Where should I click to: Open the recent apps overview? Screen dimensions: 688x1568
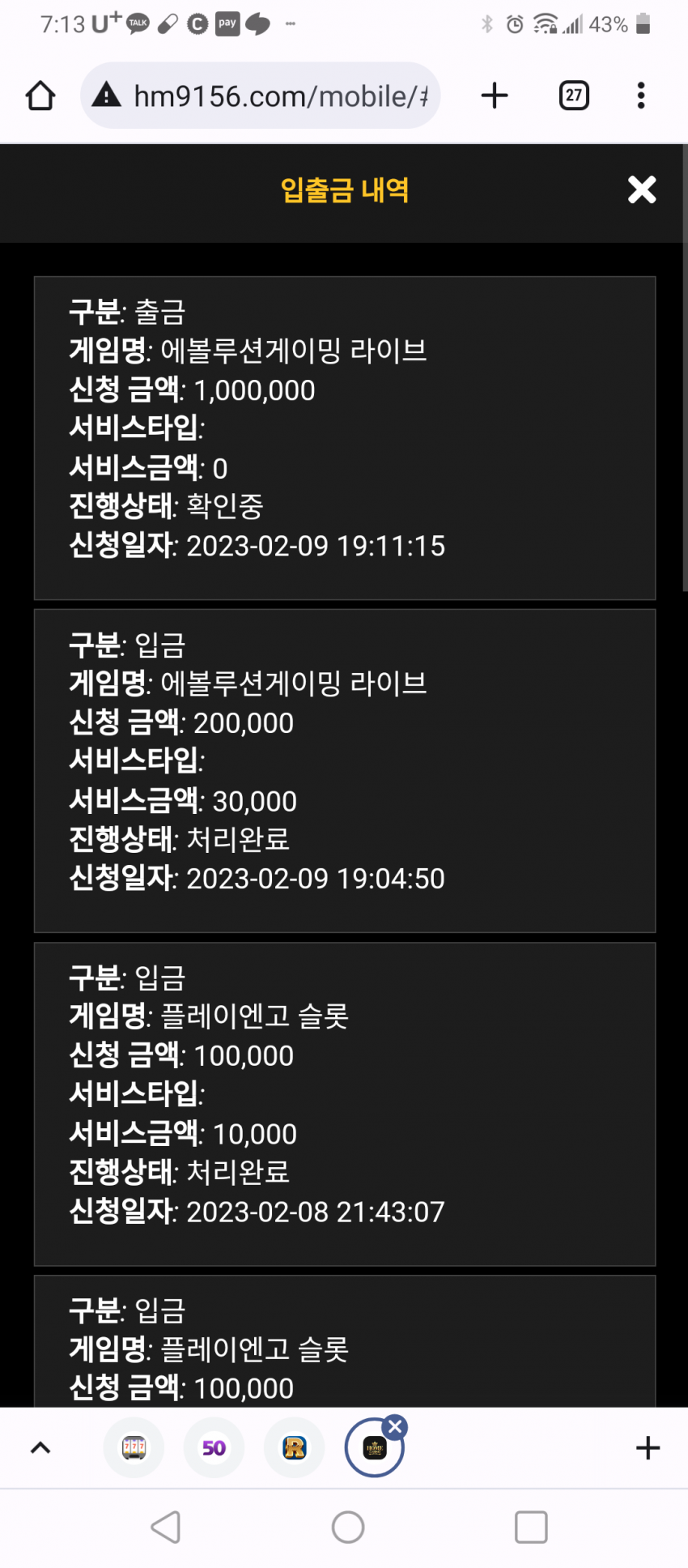point(531,1527)
